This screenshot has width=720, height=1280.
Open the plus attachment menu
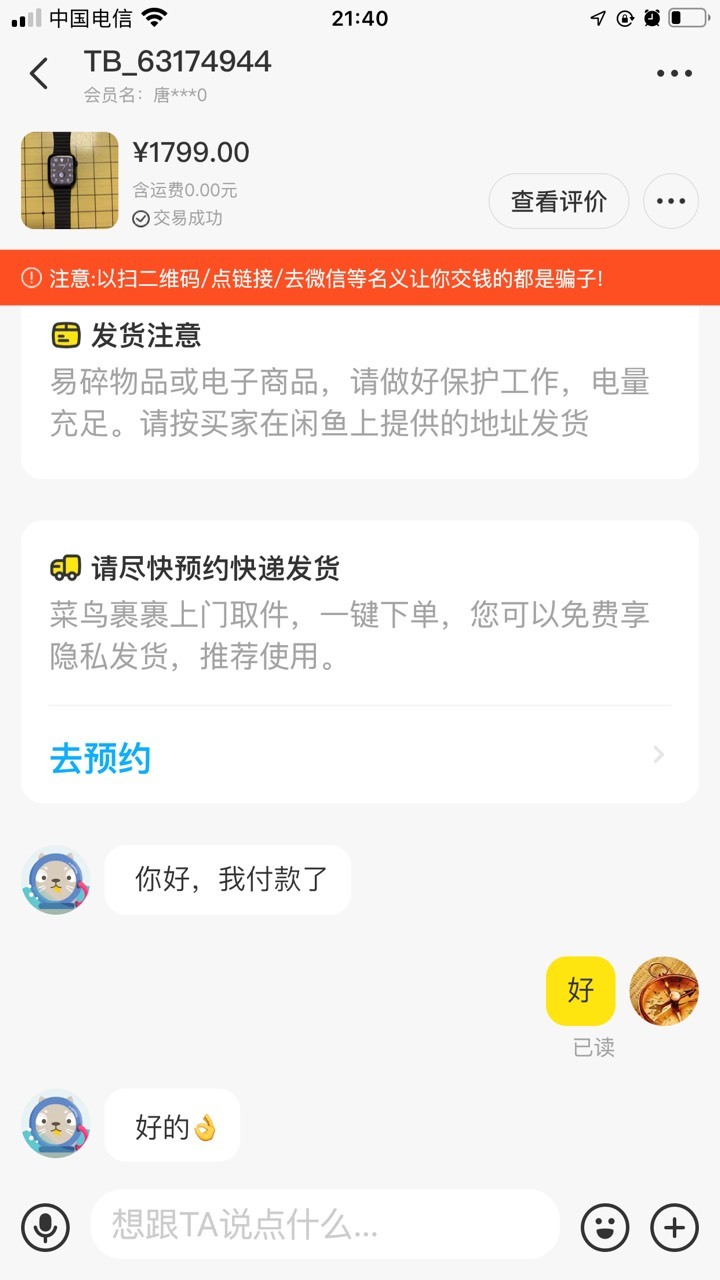click(x=674, y=1225)
